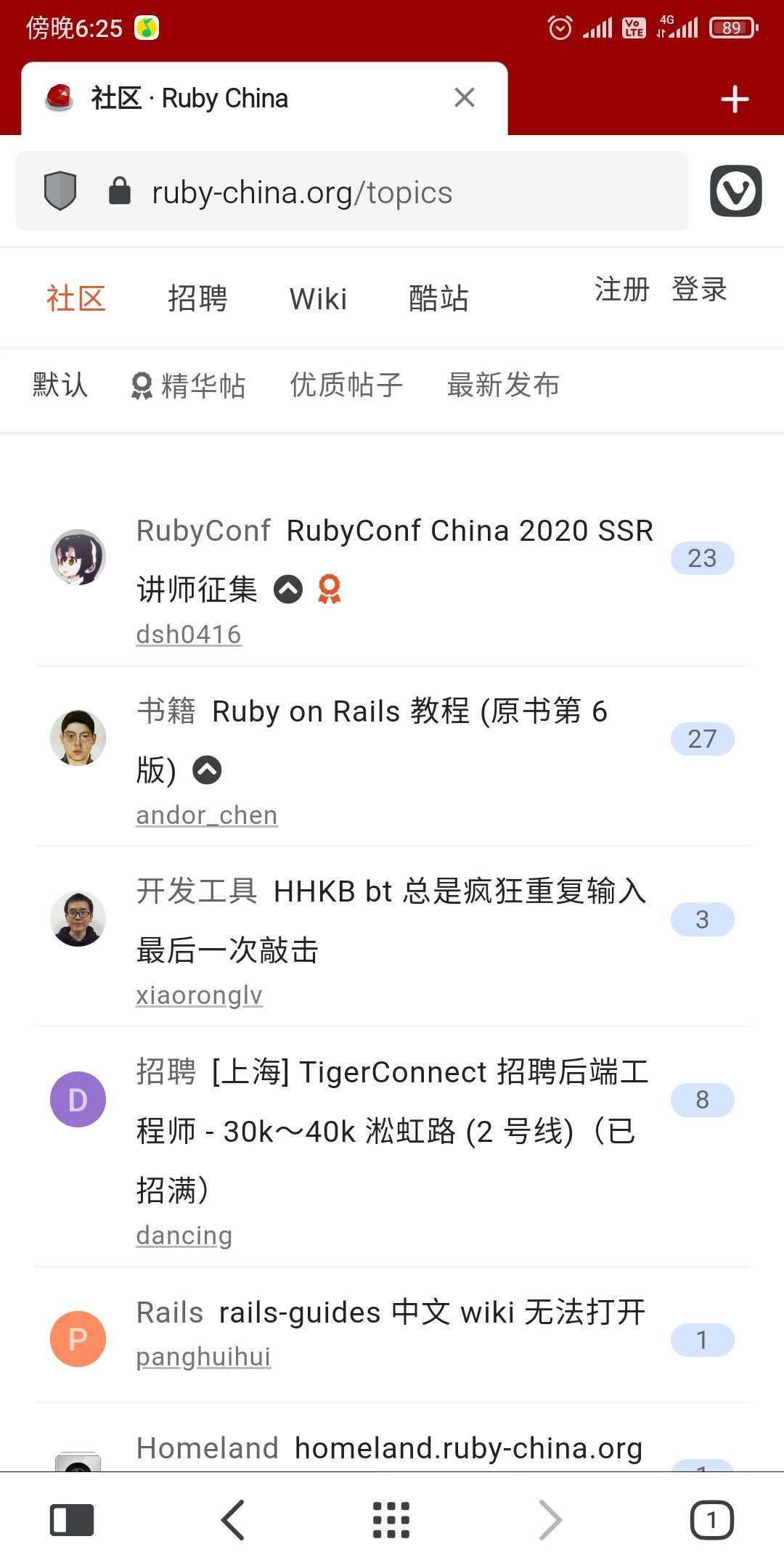View andor_chen's user profile
The image size is (784, 1568).
(x=207, y=815)
